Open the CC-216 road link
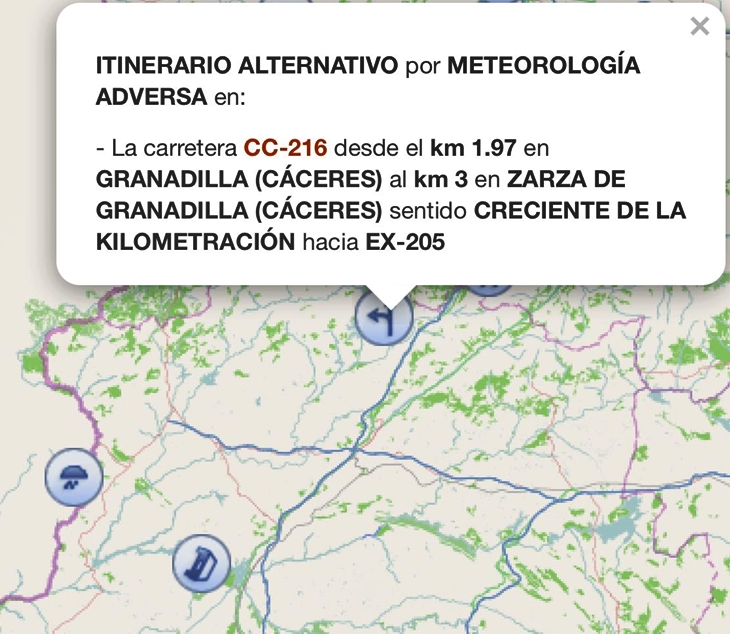Viewport: 730px width, 634px height. (285, 149)
